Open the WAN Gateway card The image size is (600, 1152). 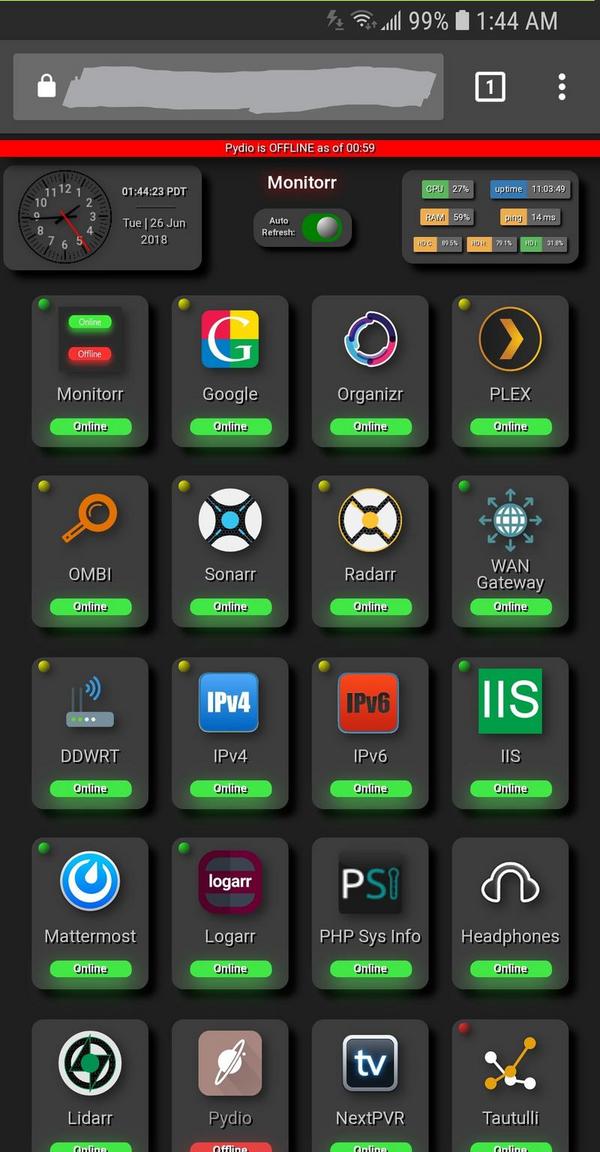510,549
